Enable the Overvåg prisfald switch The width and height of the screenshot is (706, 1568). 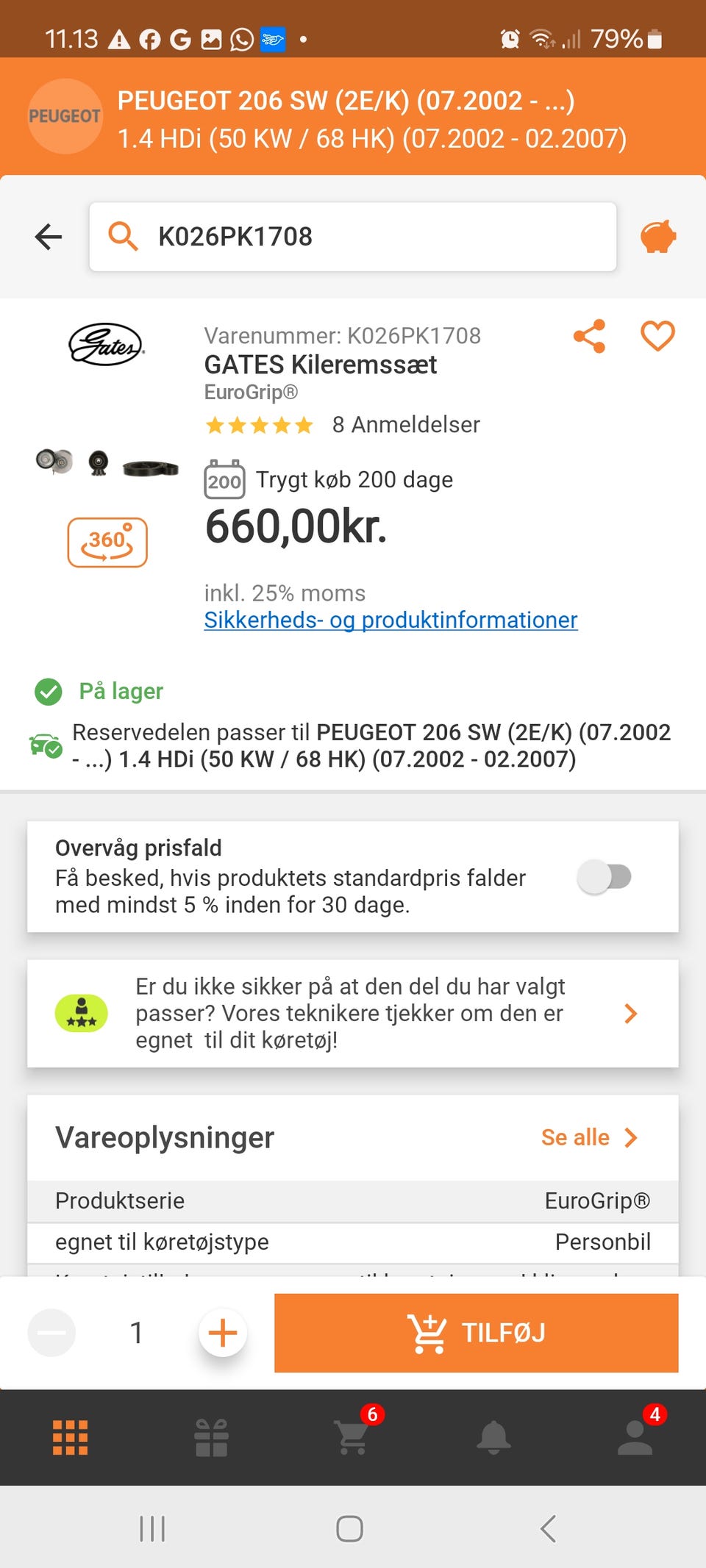(605, 876)
